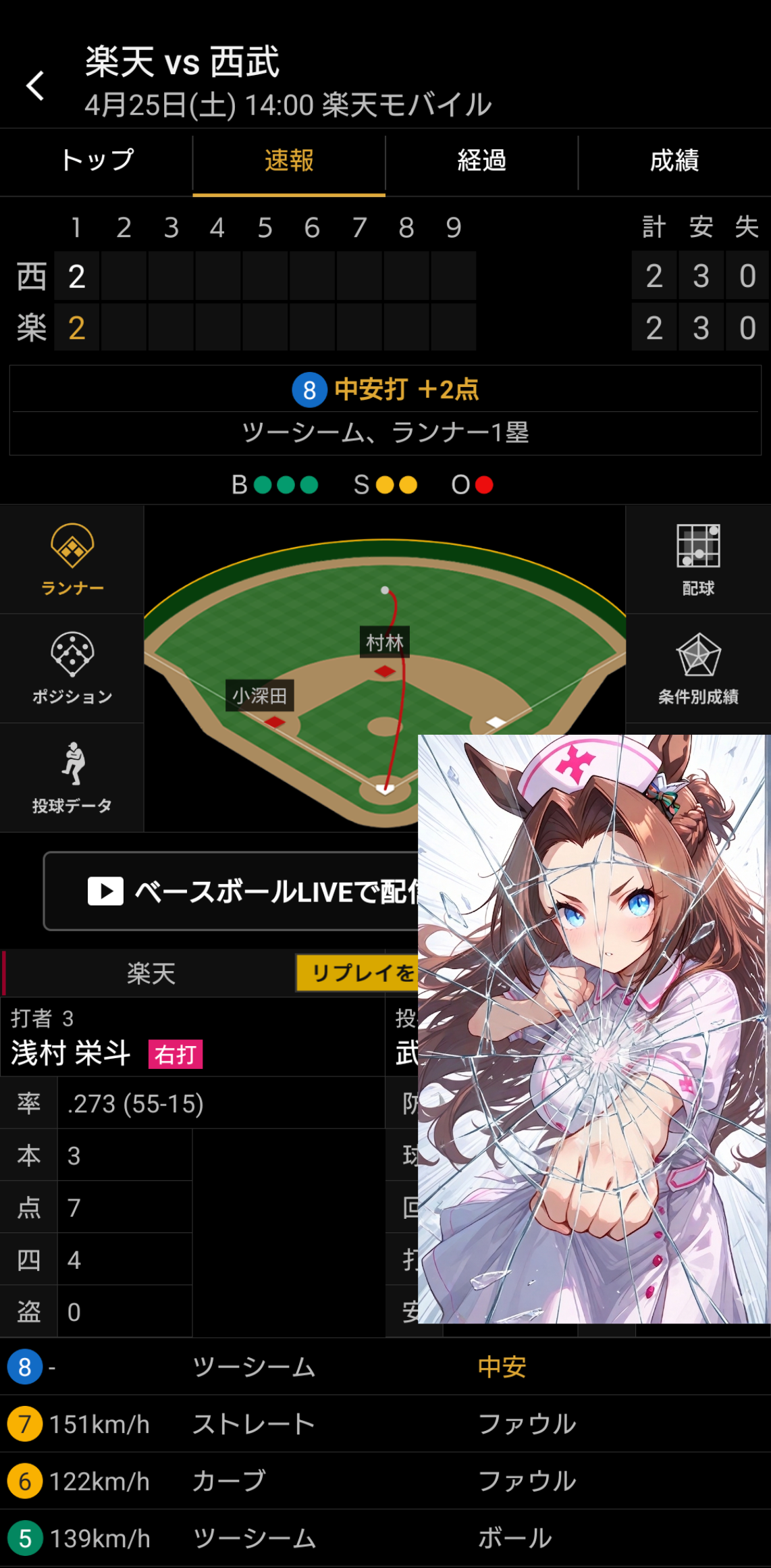The height and width of the screenshot is (1568, 771).
Task: Select pitch 7 151km/h ストレート row
Action: [385, 1424]
